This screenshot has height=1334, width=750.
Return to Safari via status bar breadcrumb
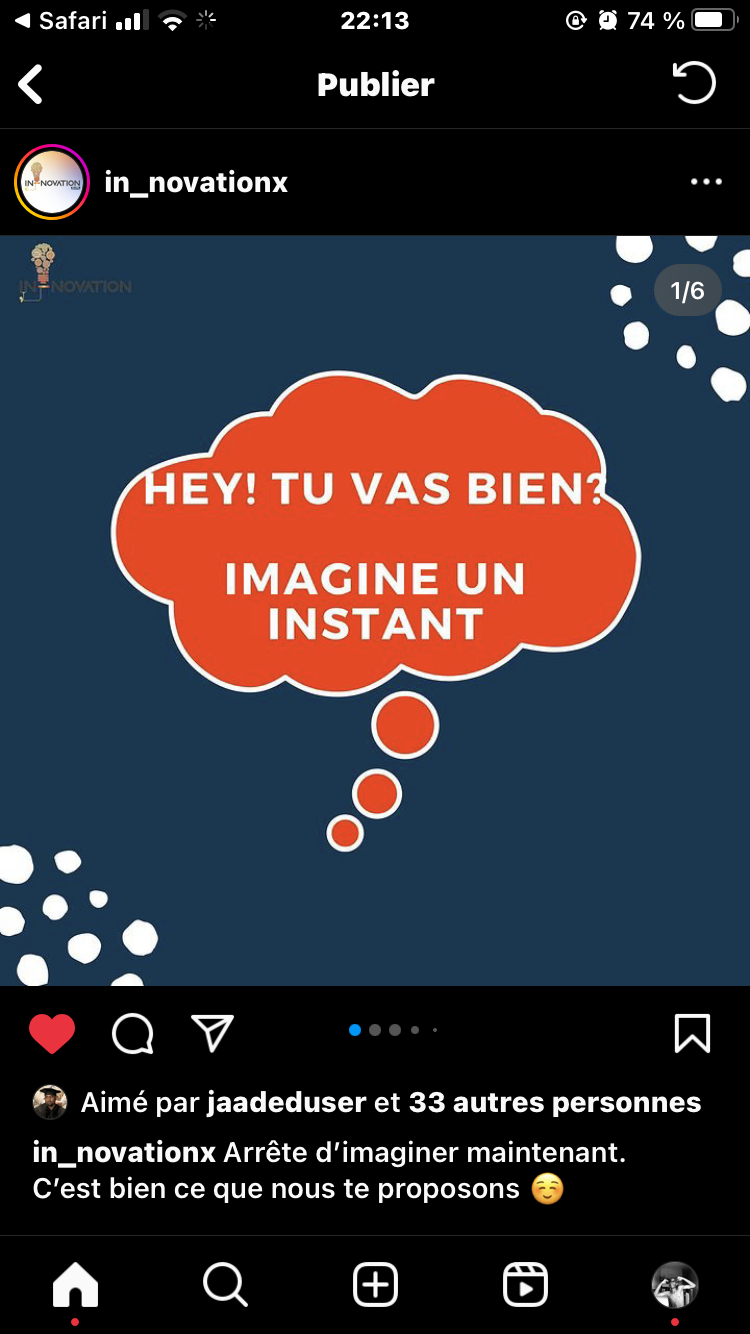(64, 20)
